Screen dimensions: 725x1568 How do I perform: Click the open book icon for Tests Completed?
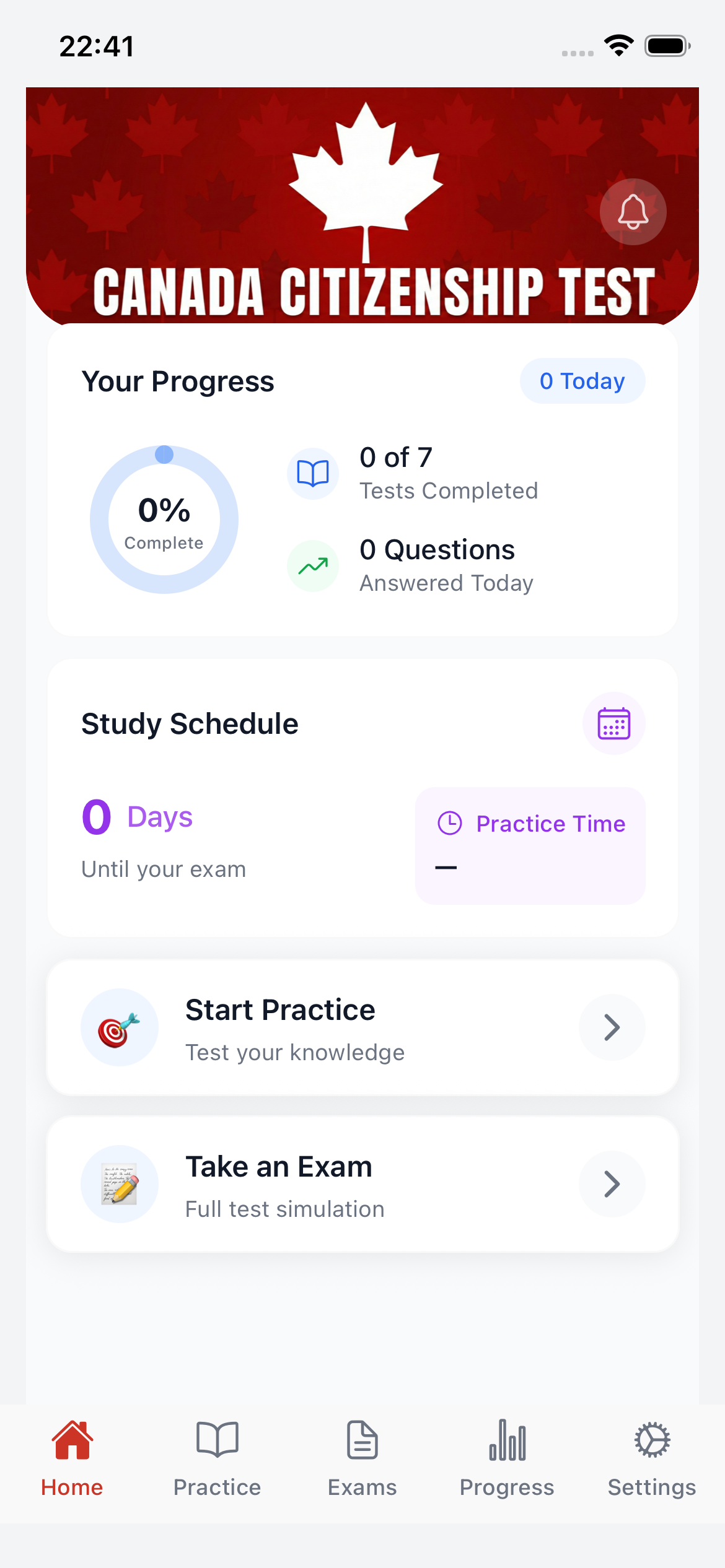click(312, 473)
